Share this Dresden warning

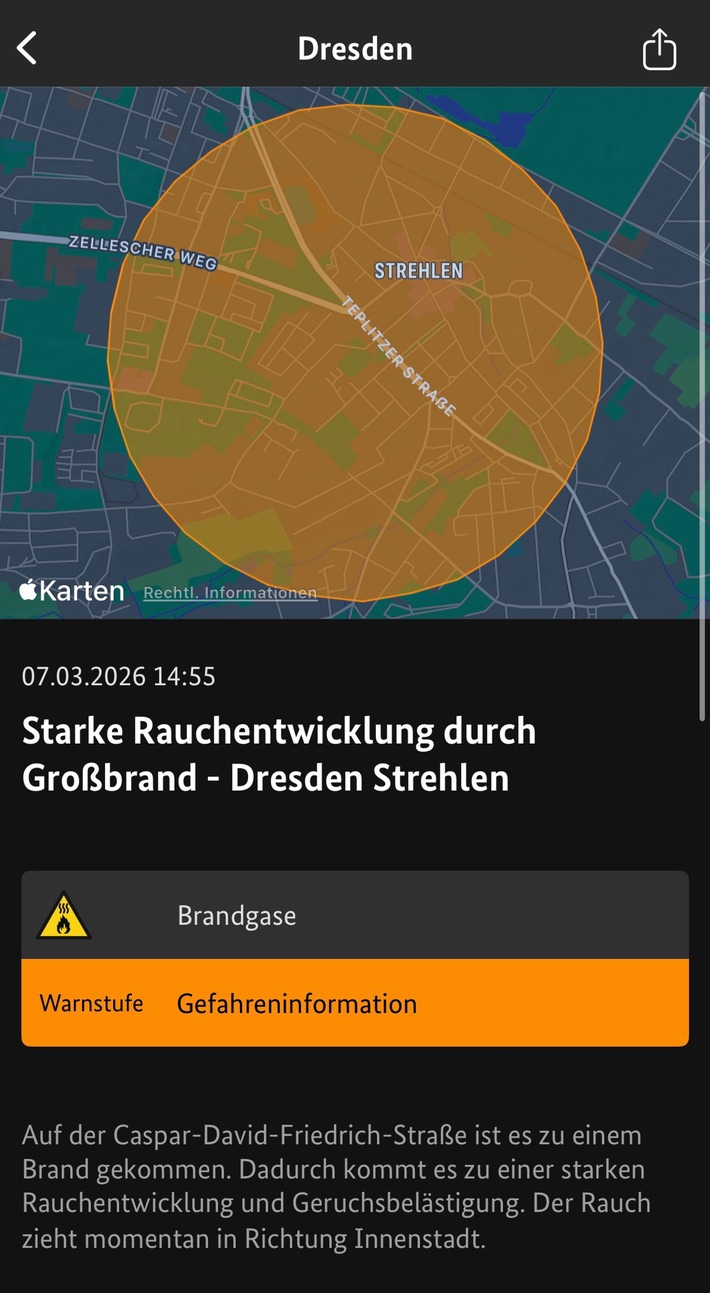tap(659, 49)
